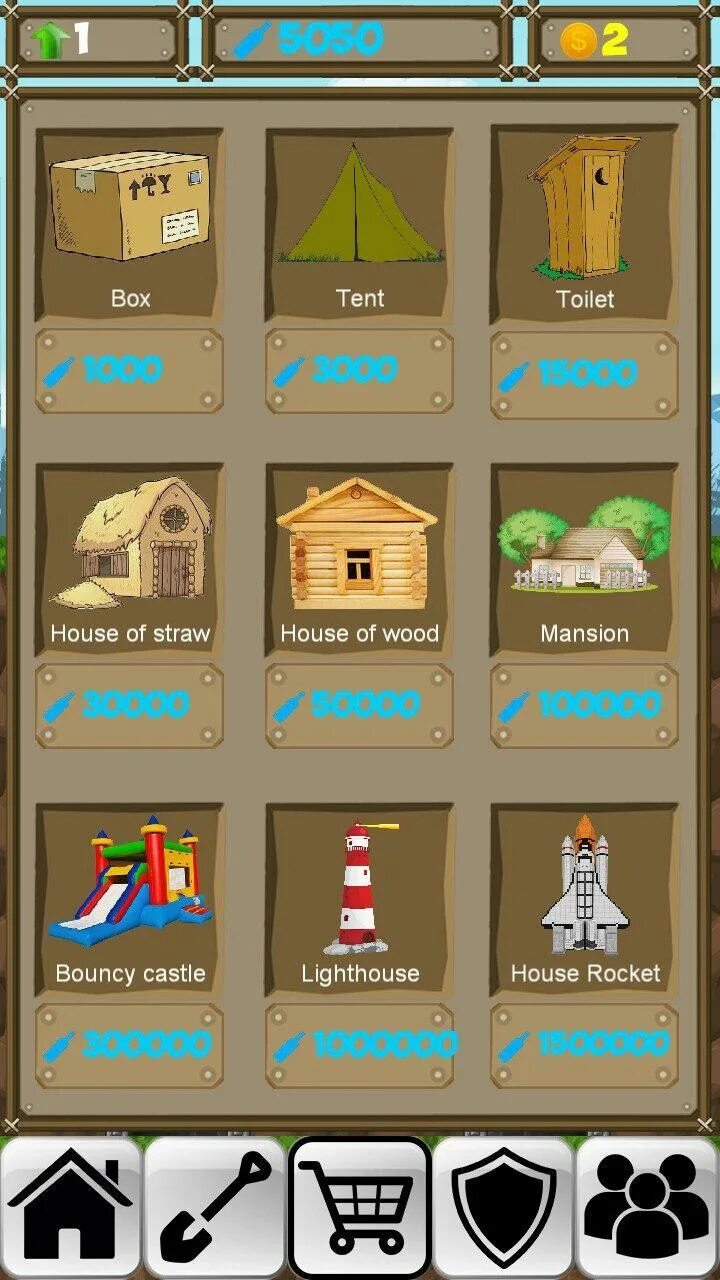Select the Mansion item card
The image size is (720, 1280).
[584, 560]
